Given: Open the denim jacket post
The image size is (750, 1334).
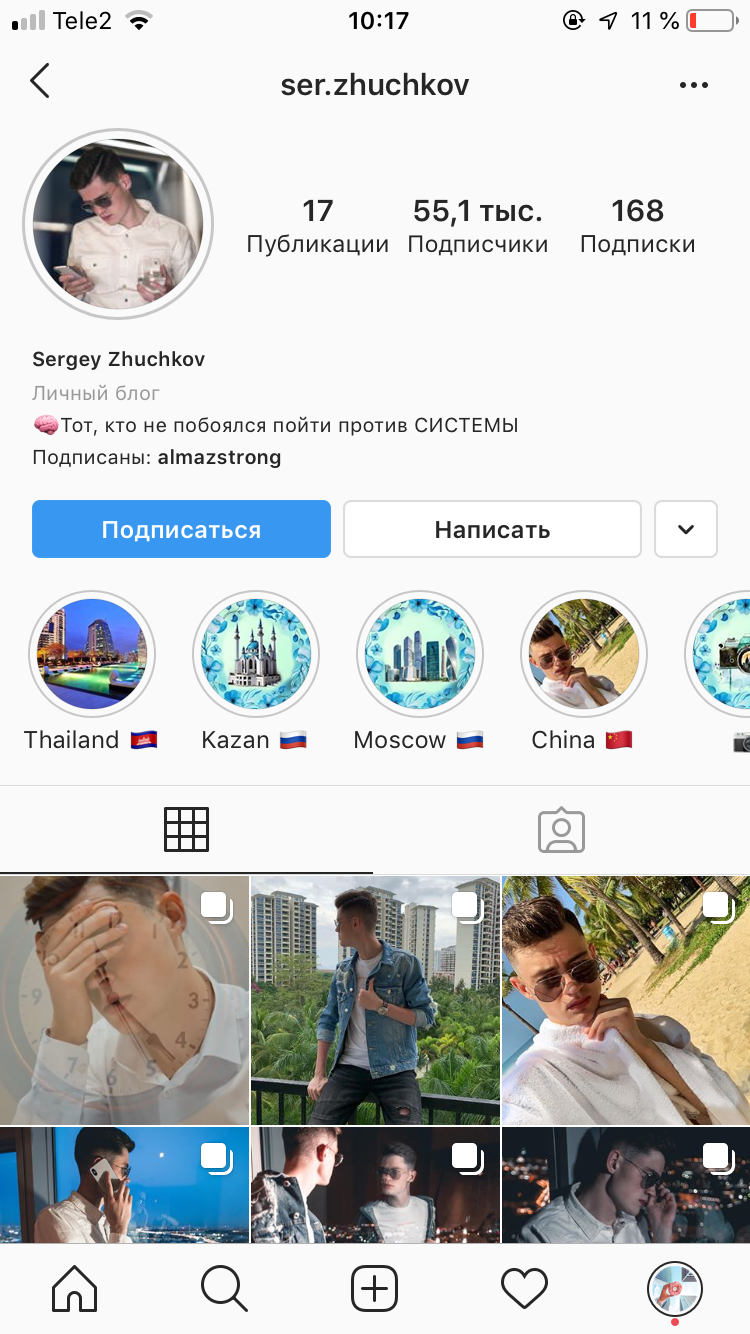Looking at the screenshot, I should pyautogui.click(x=375, y=1000).
